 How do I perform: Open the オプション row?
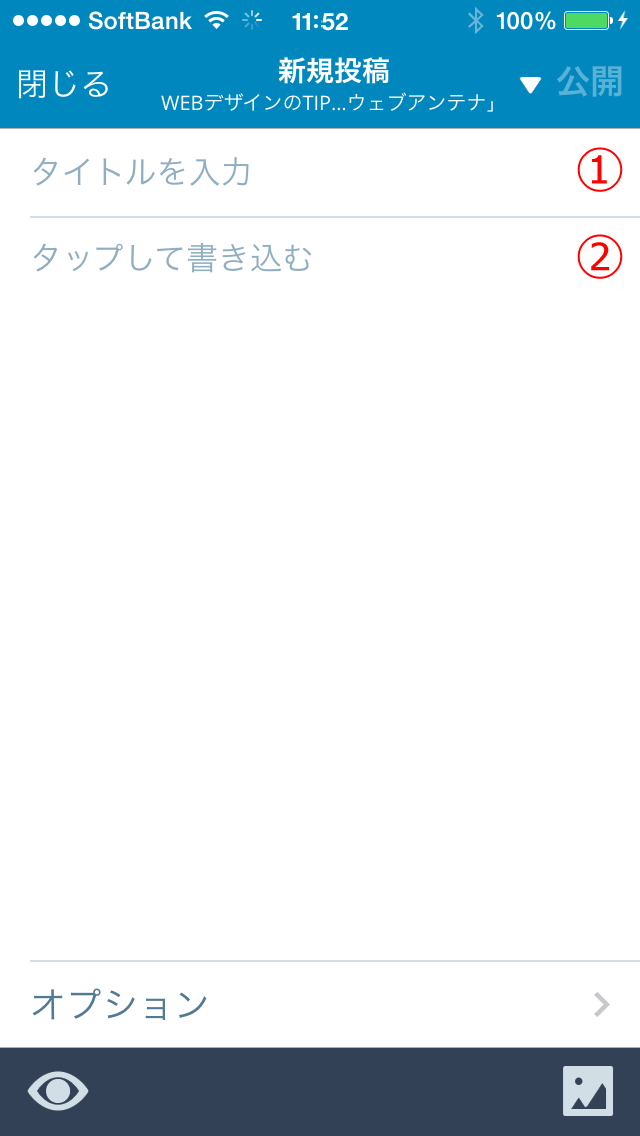320,1004
